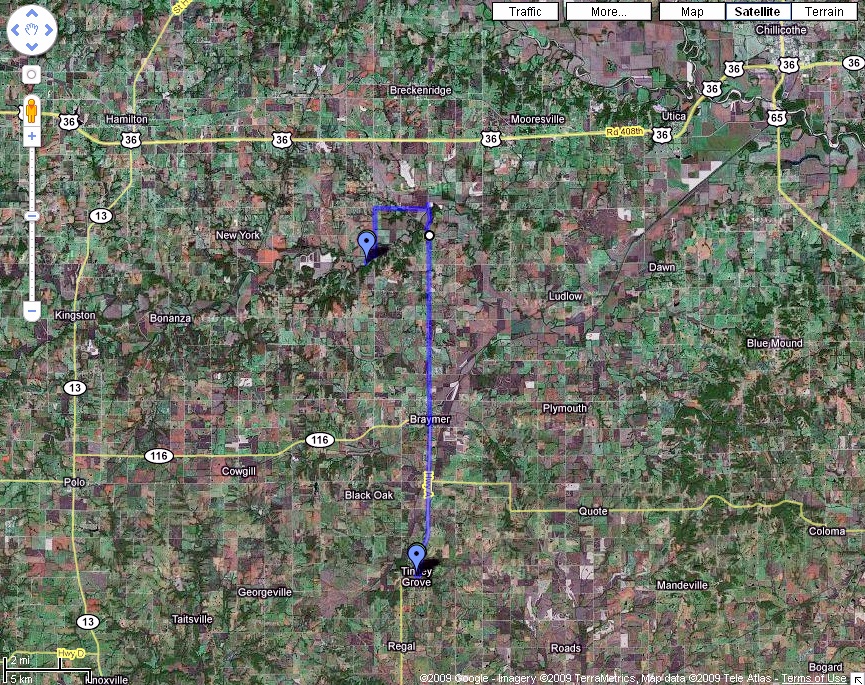This screenshot has height=685, width=865.
Task: Show the Traffic layer
Action: 525,12
